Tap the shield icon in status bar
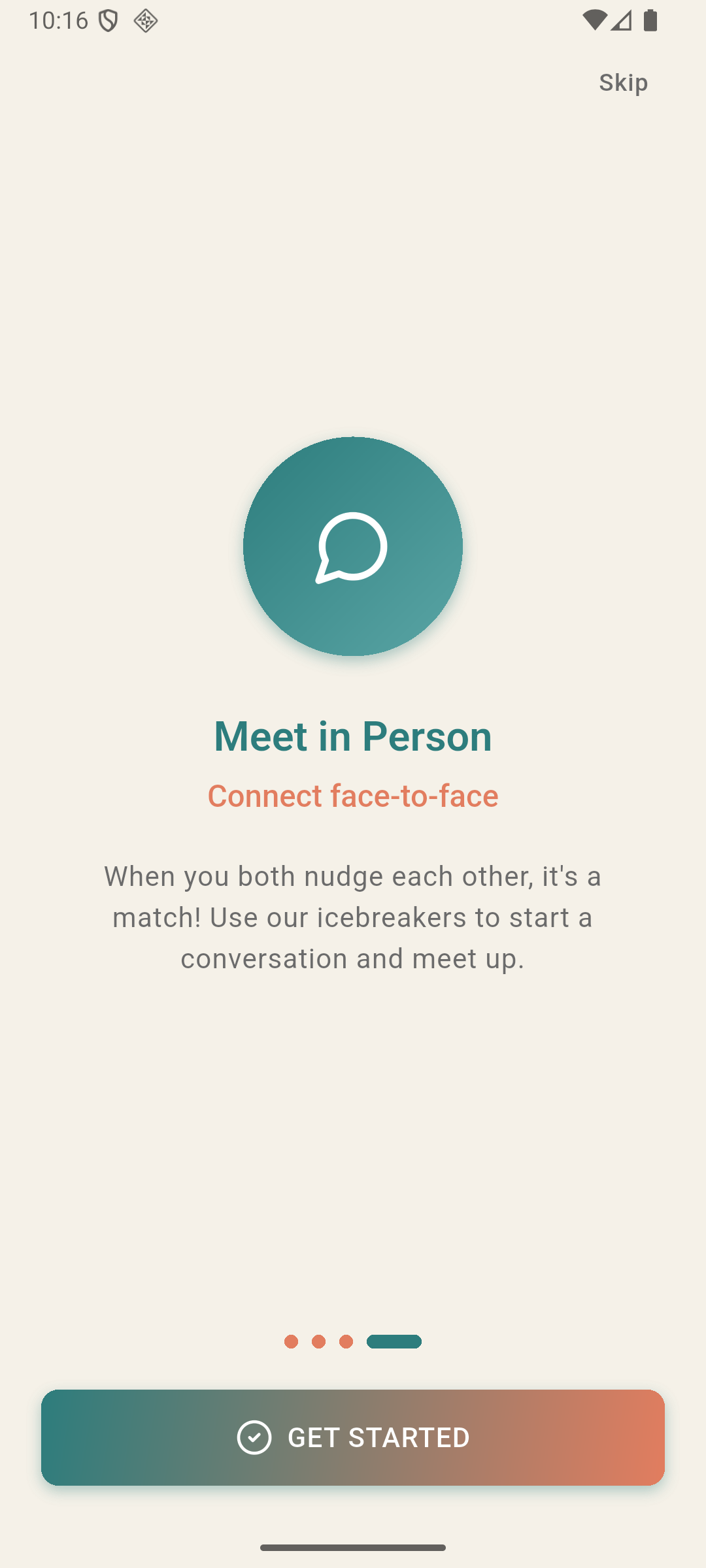This screenshot has width=706, height=1568. pyautogui.click(x=107, y=21)
